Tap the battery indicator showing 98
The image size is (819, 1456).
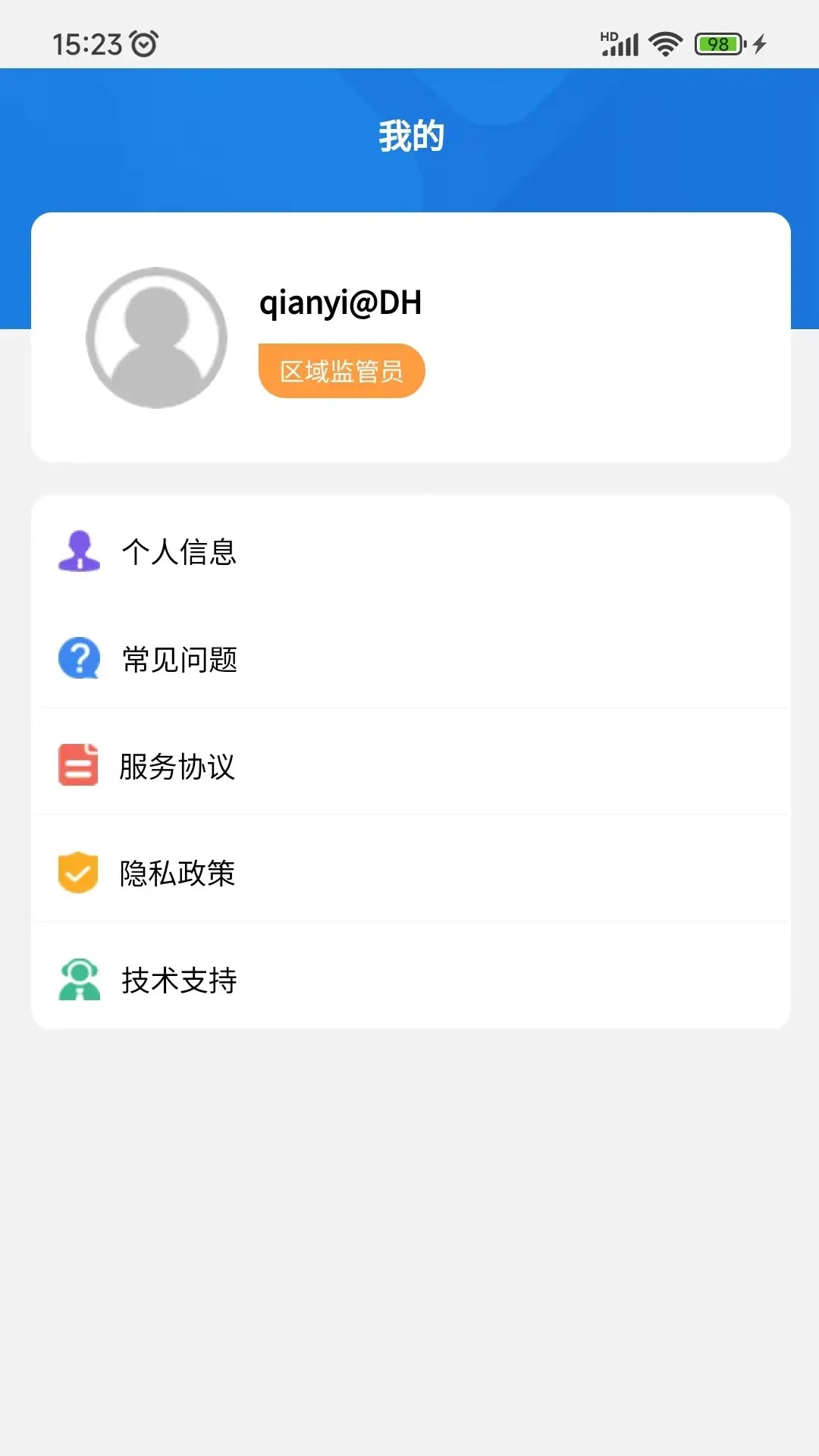tap(716, 43)
